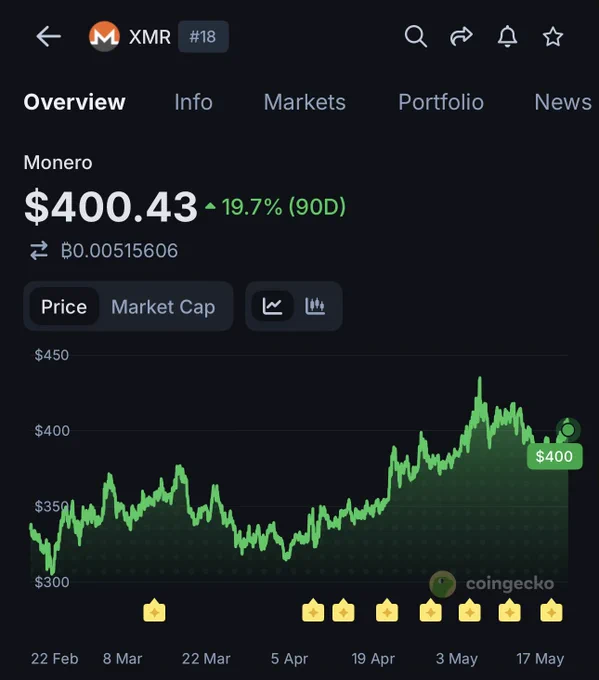Show the Market Cap chart
Image resolution: width=599 pixels, height=680 pixels.
tap(163, 307)
